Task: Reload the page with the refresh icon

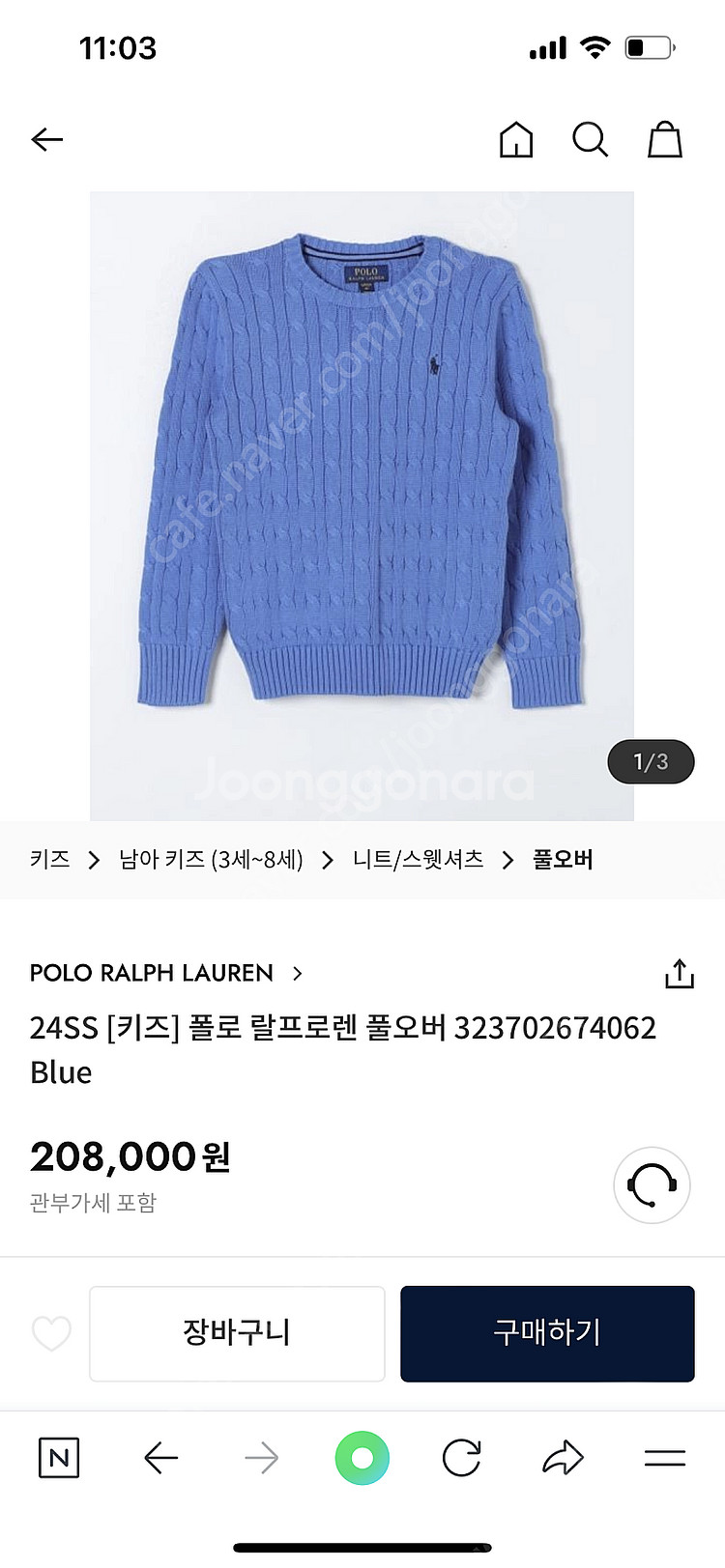Action: point(462,1459)
